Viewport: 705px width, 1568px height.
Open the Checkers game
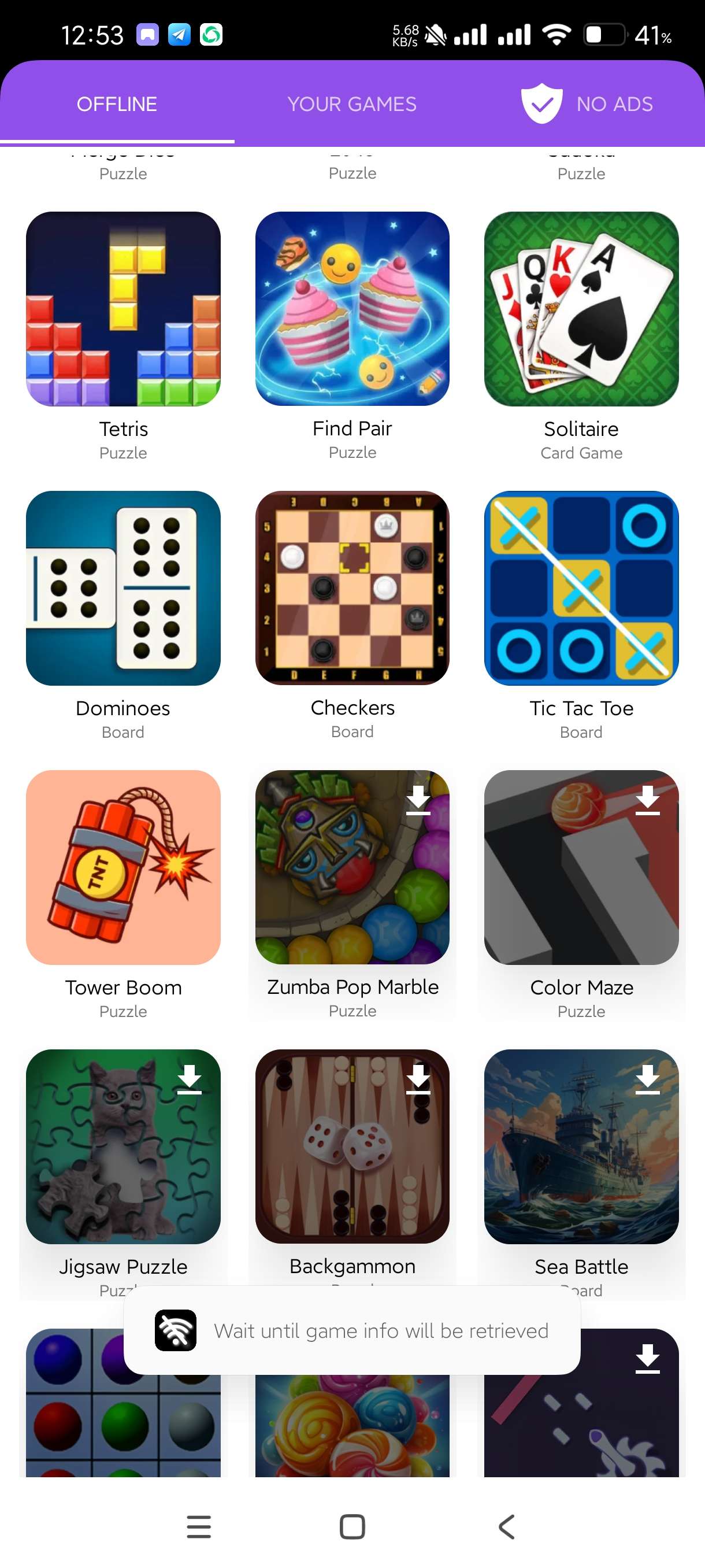(x=352, y=588)
